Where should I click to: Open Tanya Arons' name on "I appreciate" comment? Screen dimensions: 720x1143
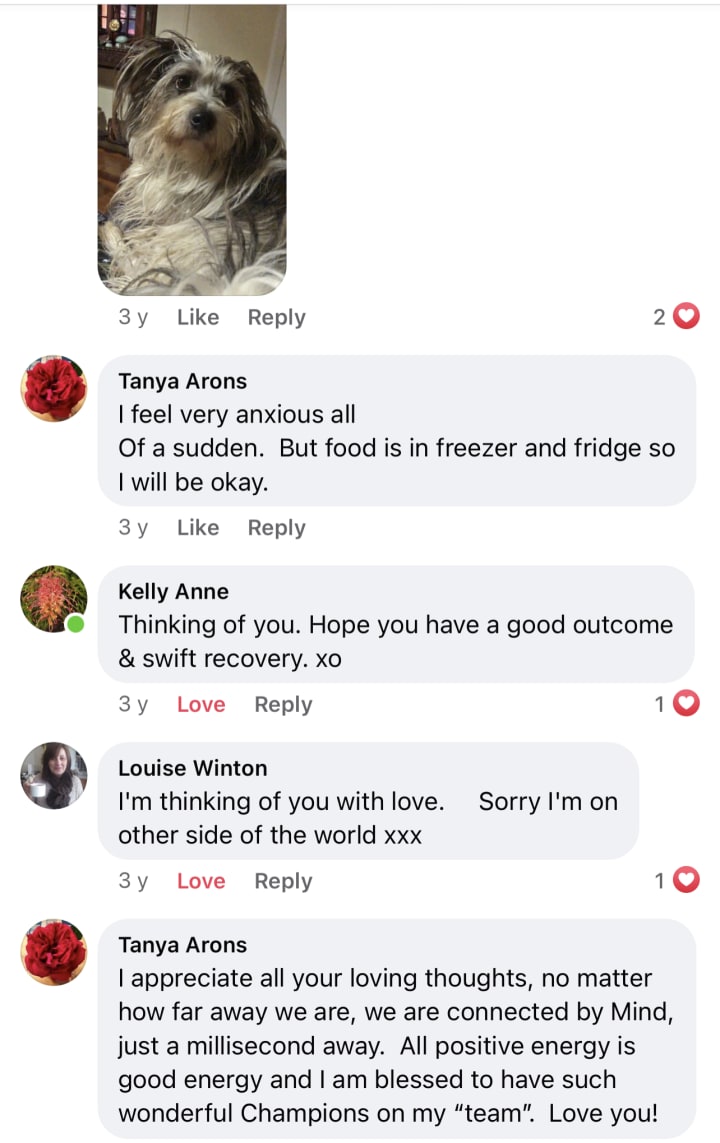click(x=182, y=945)
